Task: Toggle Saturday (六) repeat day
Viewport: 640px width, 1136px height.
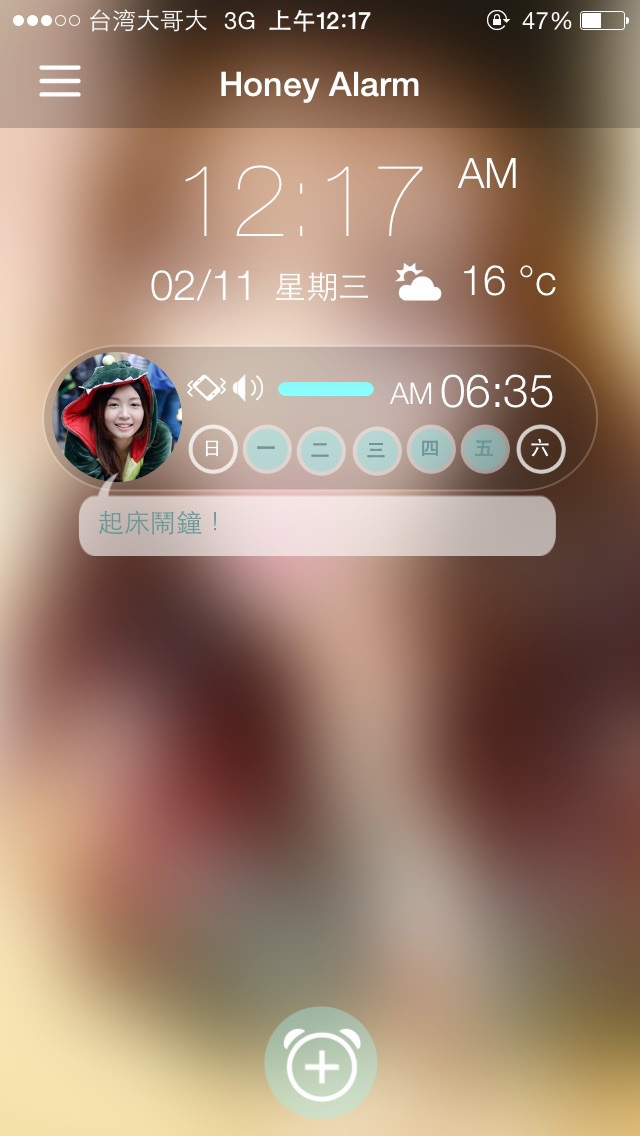Action: click(x=540, y=450)
